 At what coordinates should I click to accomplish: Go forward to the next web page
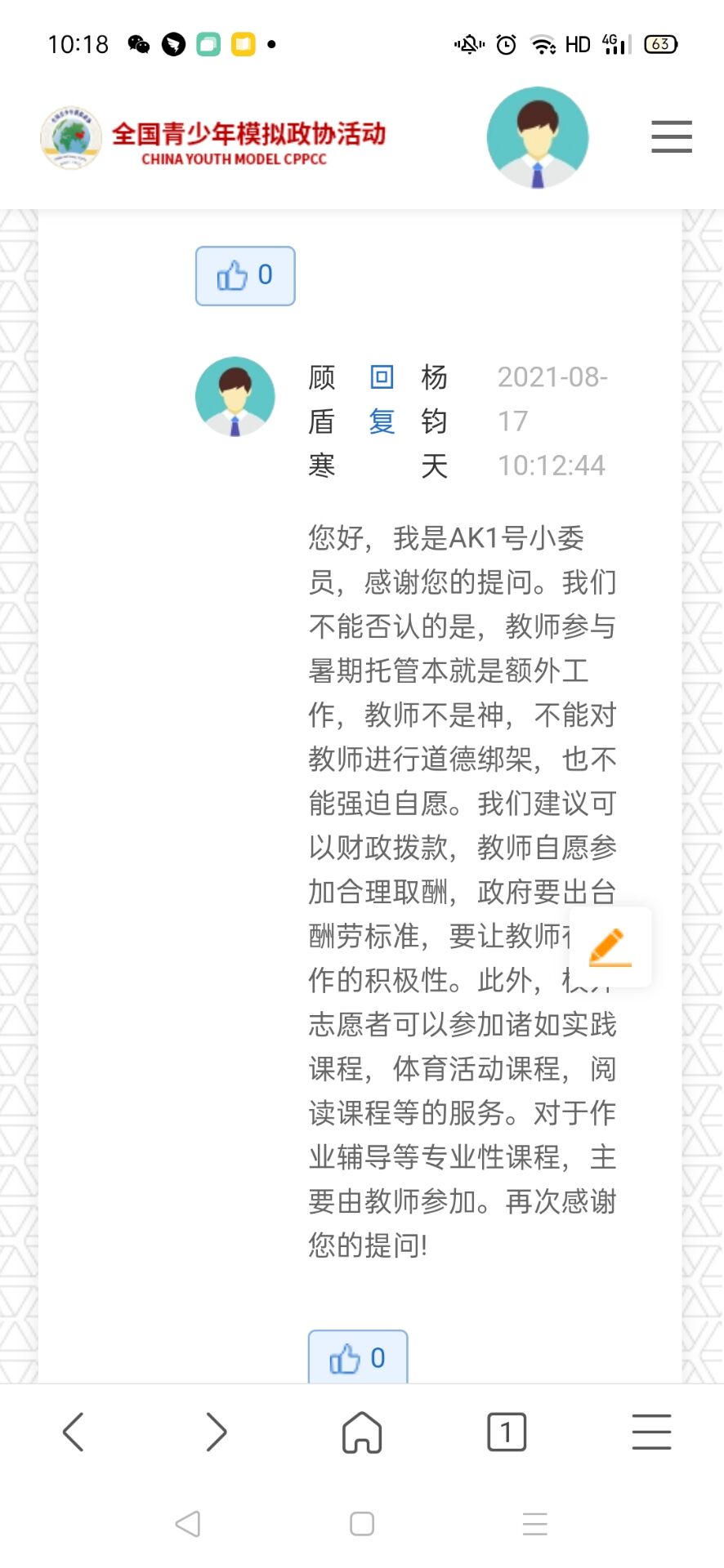(217, 1432)
